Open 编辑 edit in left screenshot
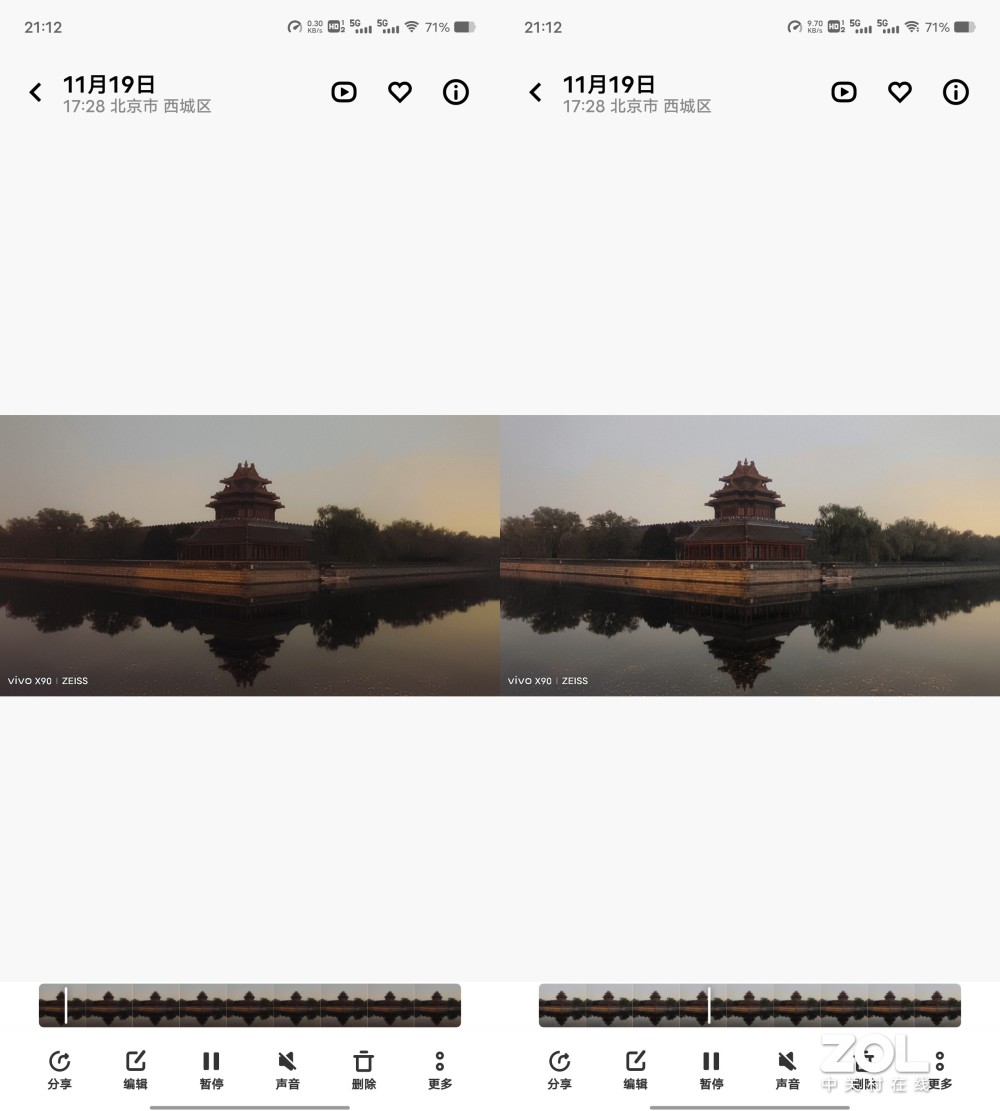 [135, 1068]
